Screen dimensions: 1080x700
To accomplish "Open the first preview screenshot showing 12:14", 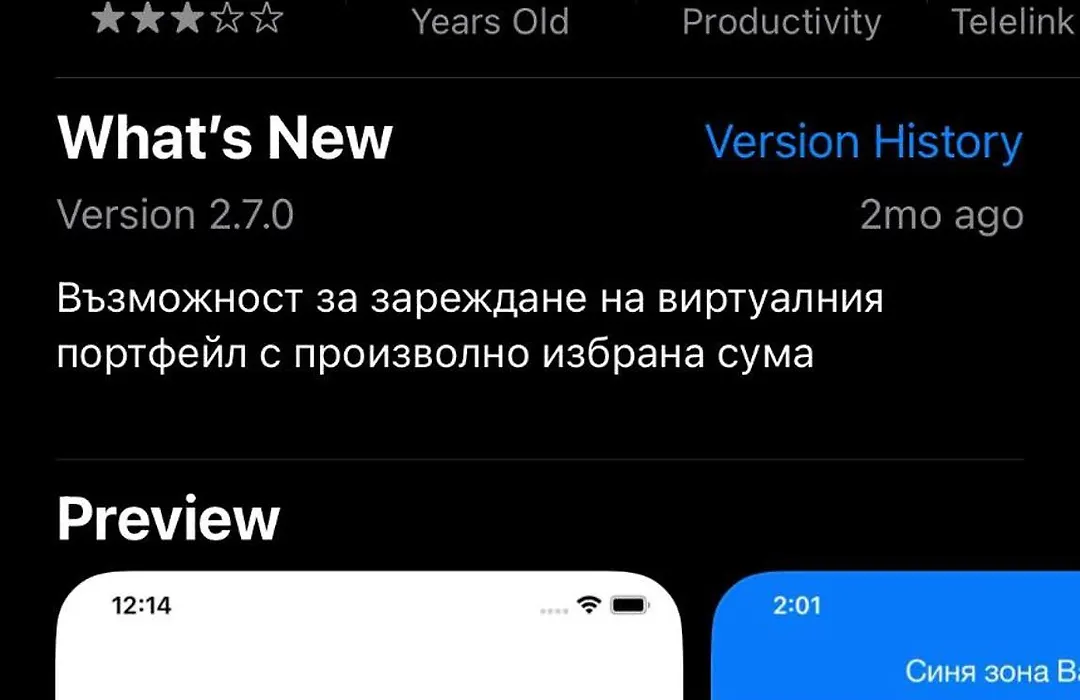I will click(368, 640).
